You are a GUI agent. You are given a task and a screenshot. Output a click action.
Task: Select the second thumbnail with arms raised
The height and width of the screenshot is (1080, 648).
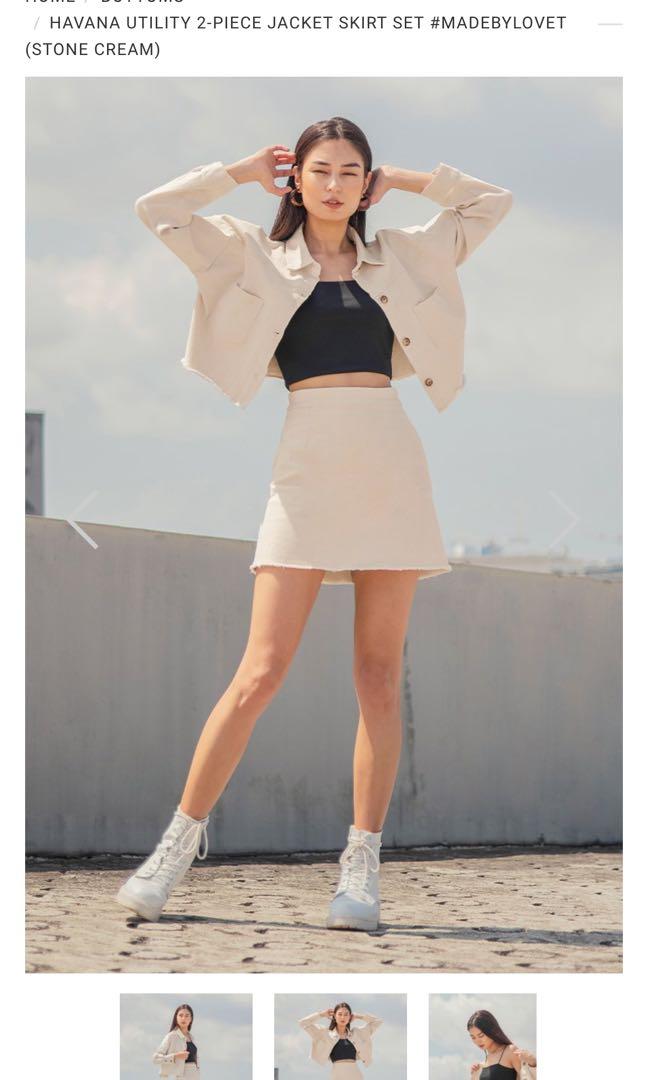pyautogui.click(x=340, y=1036)
